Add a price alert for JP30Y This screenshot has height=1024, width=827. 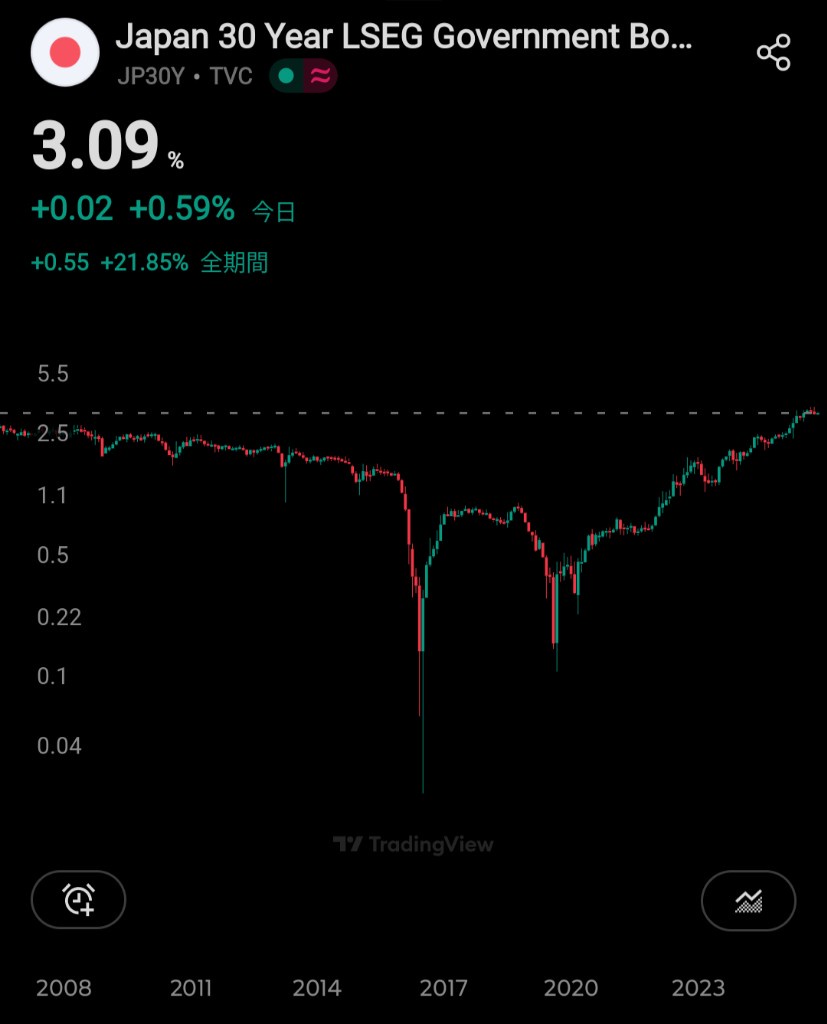[x=79, y=900]
